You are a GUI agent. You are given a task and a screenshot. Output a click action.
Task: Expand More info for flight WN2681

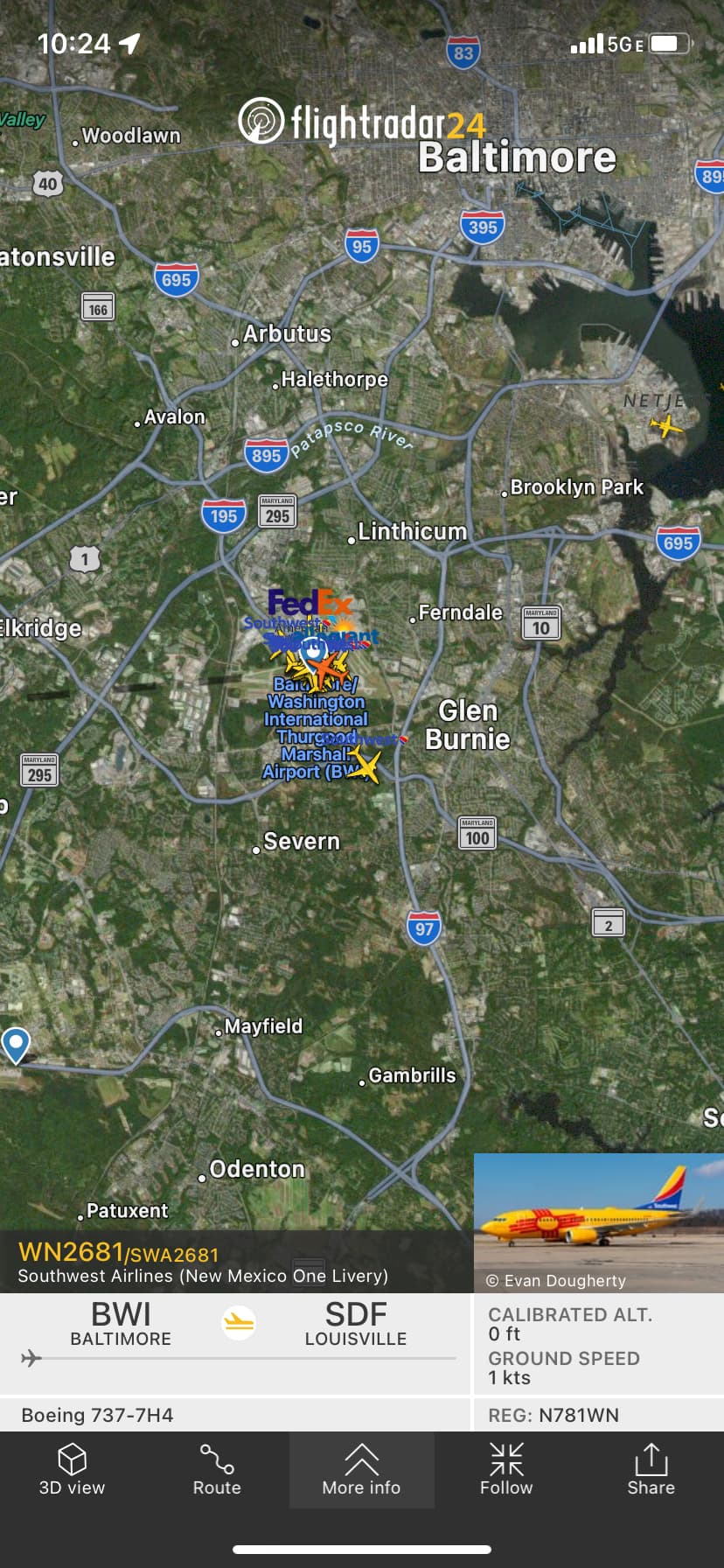(x=361, y=1469)
